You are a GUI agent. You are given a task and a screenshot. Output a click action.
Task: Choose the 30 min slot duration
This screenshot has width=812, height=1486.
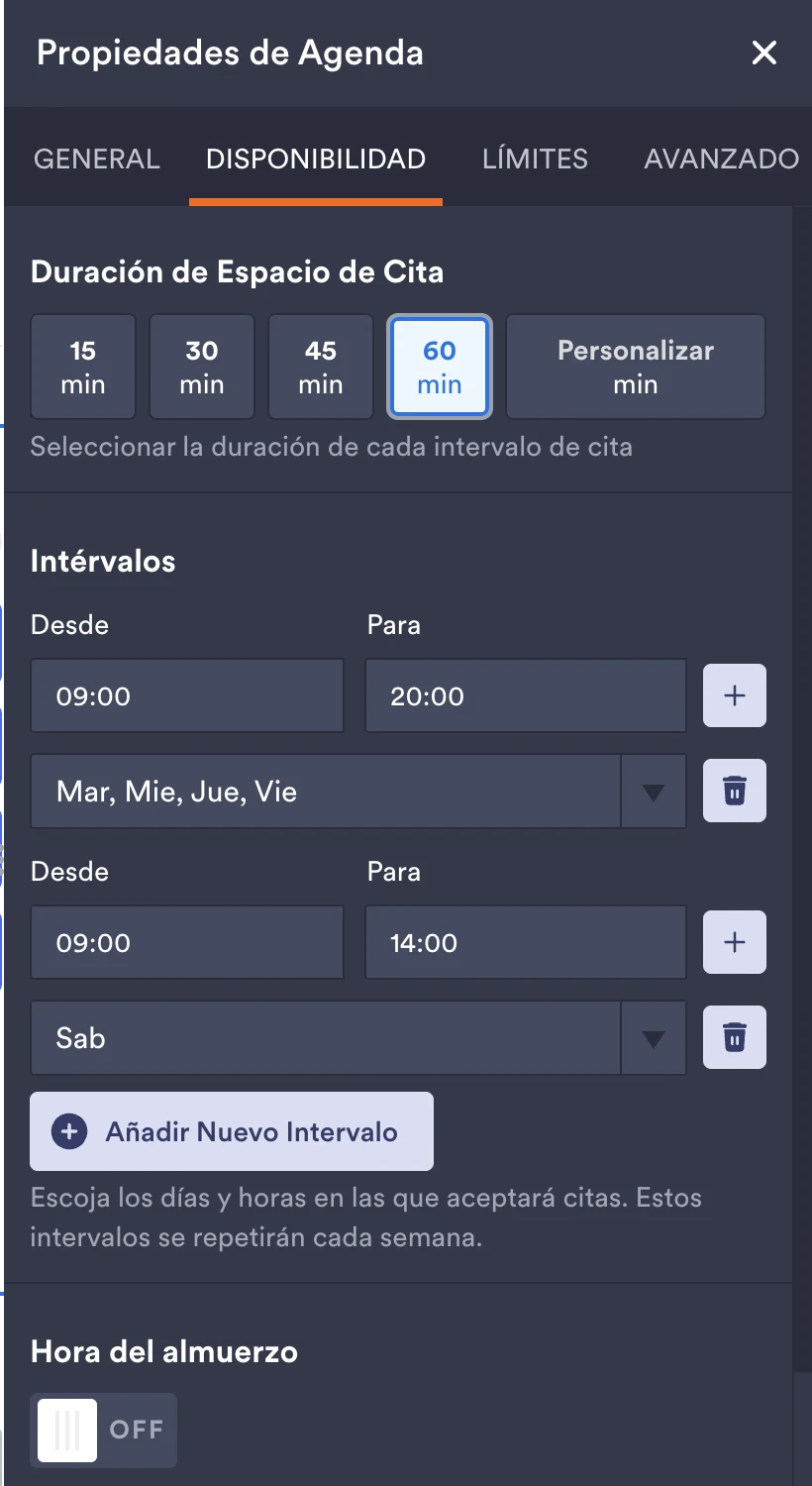202,367
